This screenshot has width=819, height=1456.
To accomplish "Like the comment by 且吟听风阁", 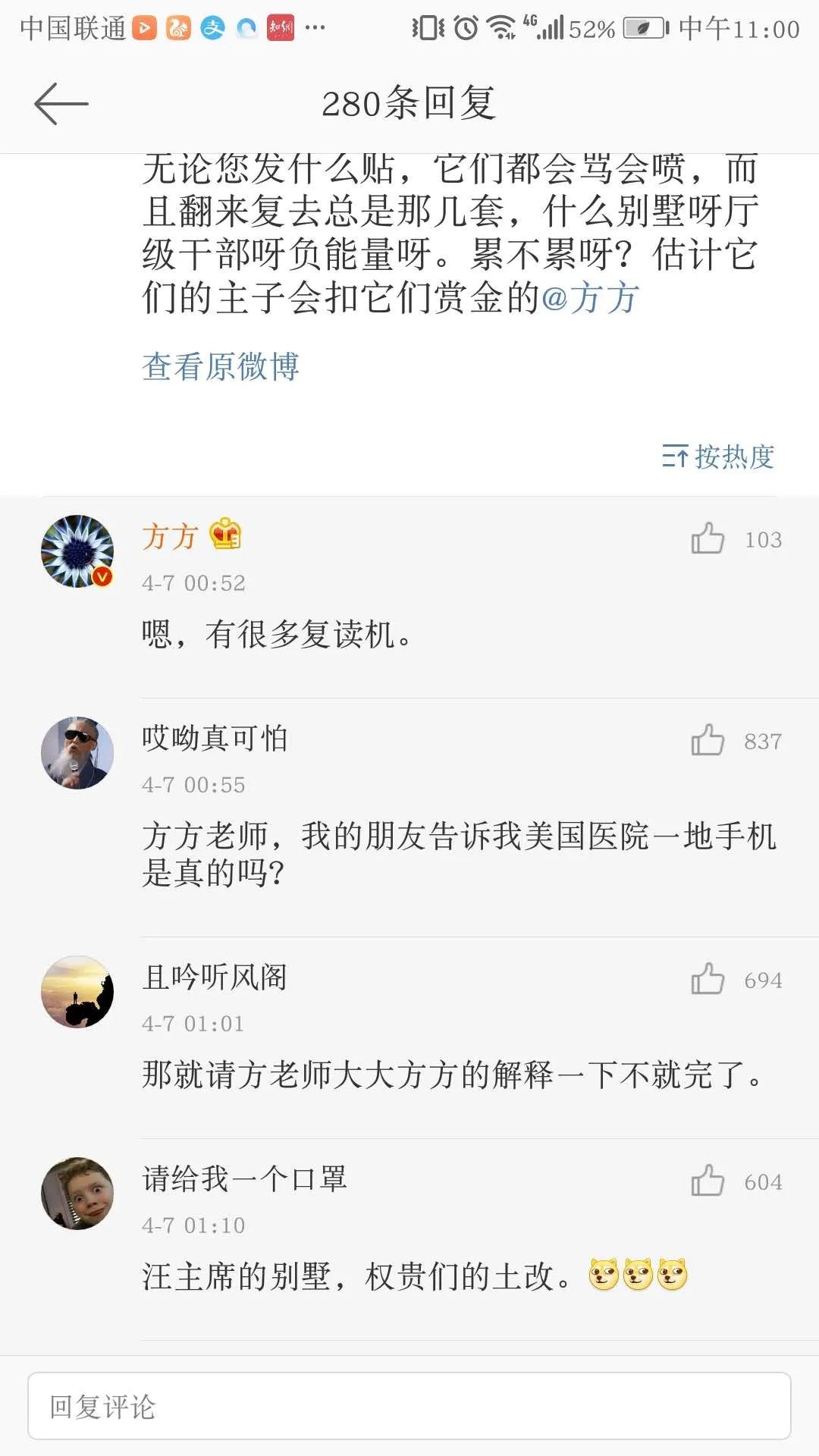I will (707, 980).
